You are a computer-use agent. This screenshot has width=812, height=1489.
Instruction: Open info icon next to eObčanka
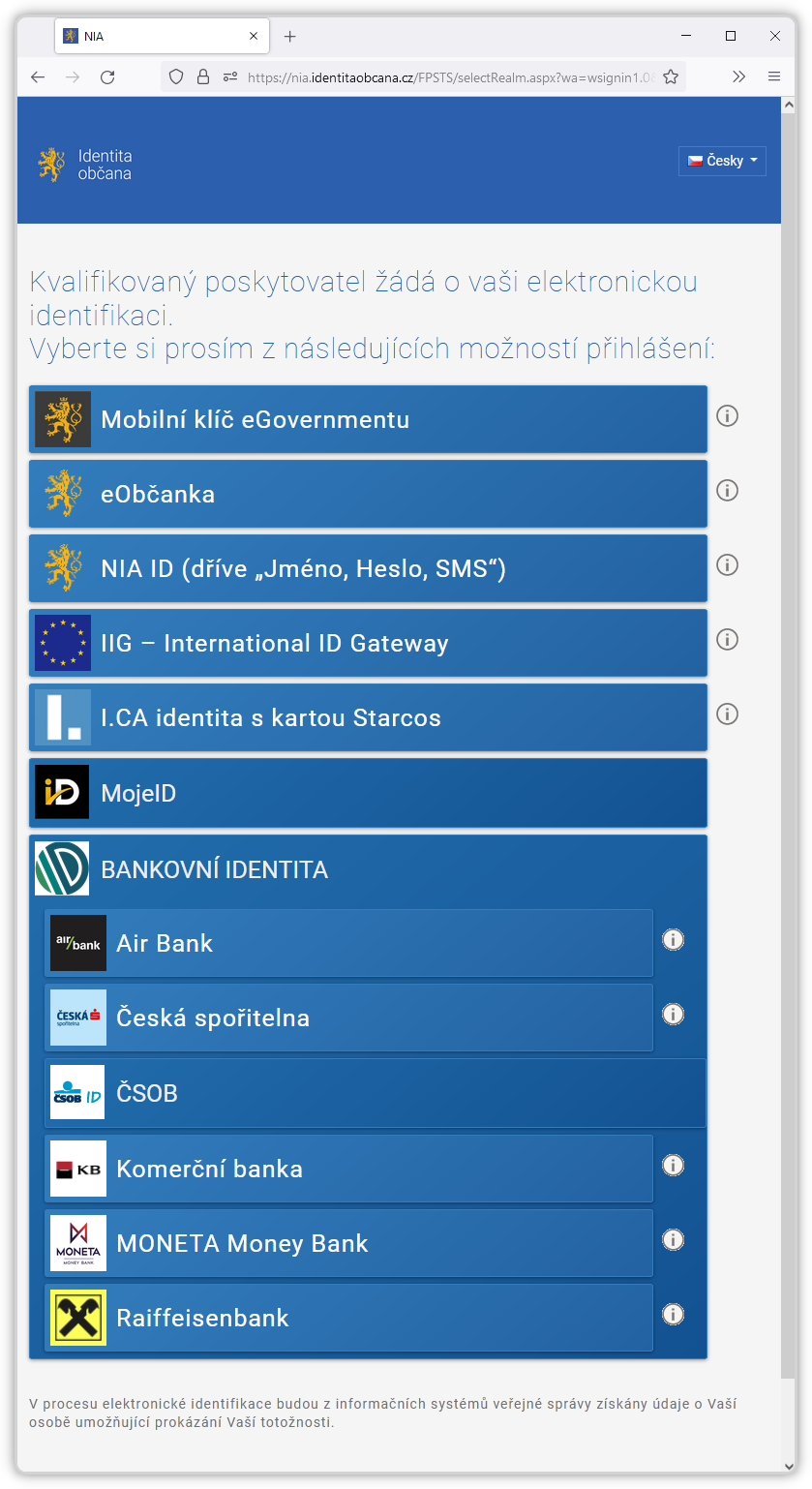pos(727,491)
